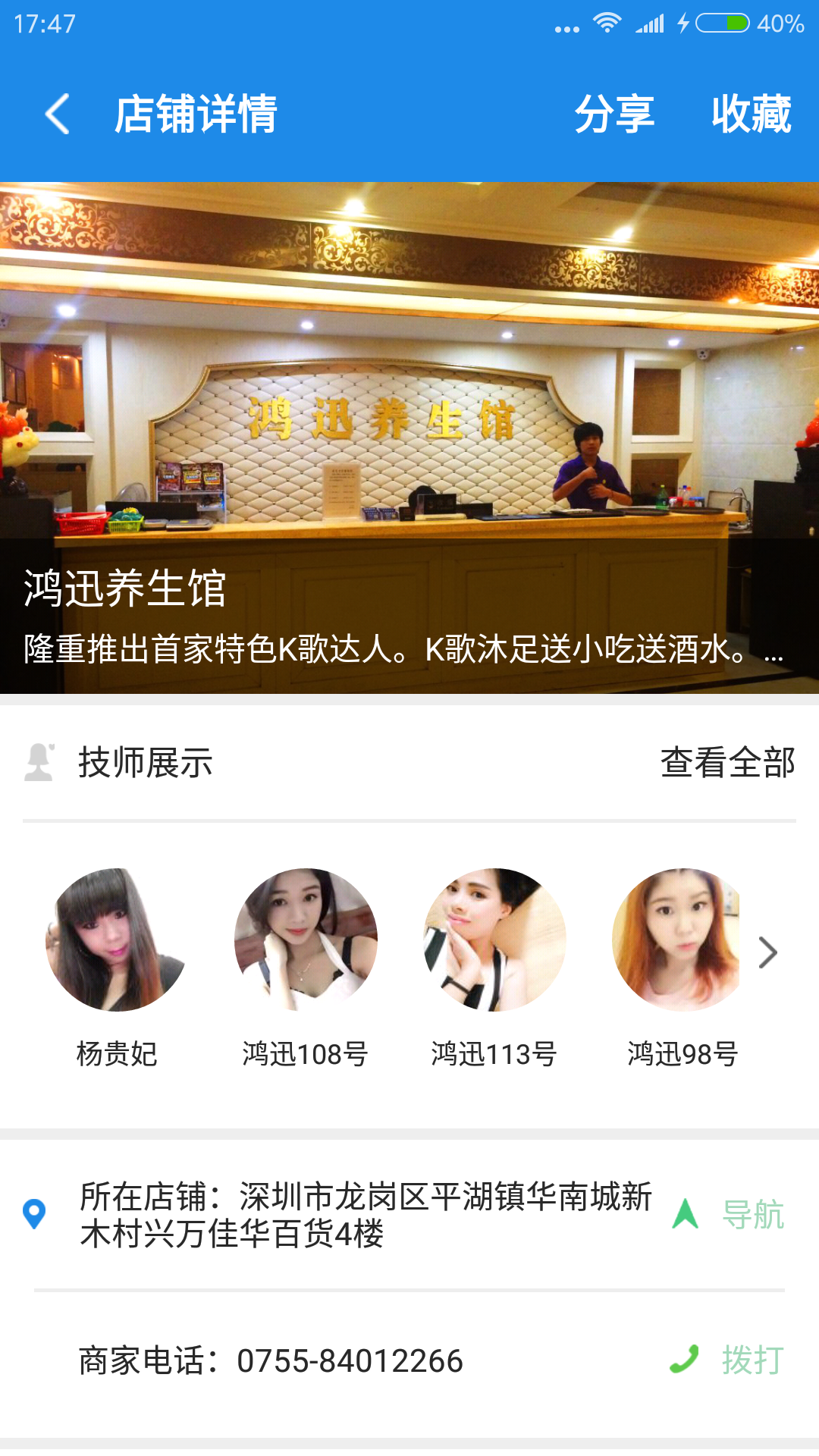Share this shop via 分享
This screenshot has width=819, height=1456.
point(613,115)
